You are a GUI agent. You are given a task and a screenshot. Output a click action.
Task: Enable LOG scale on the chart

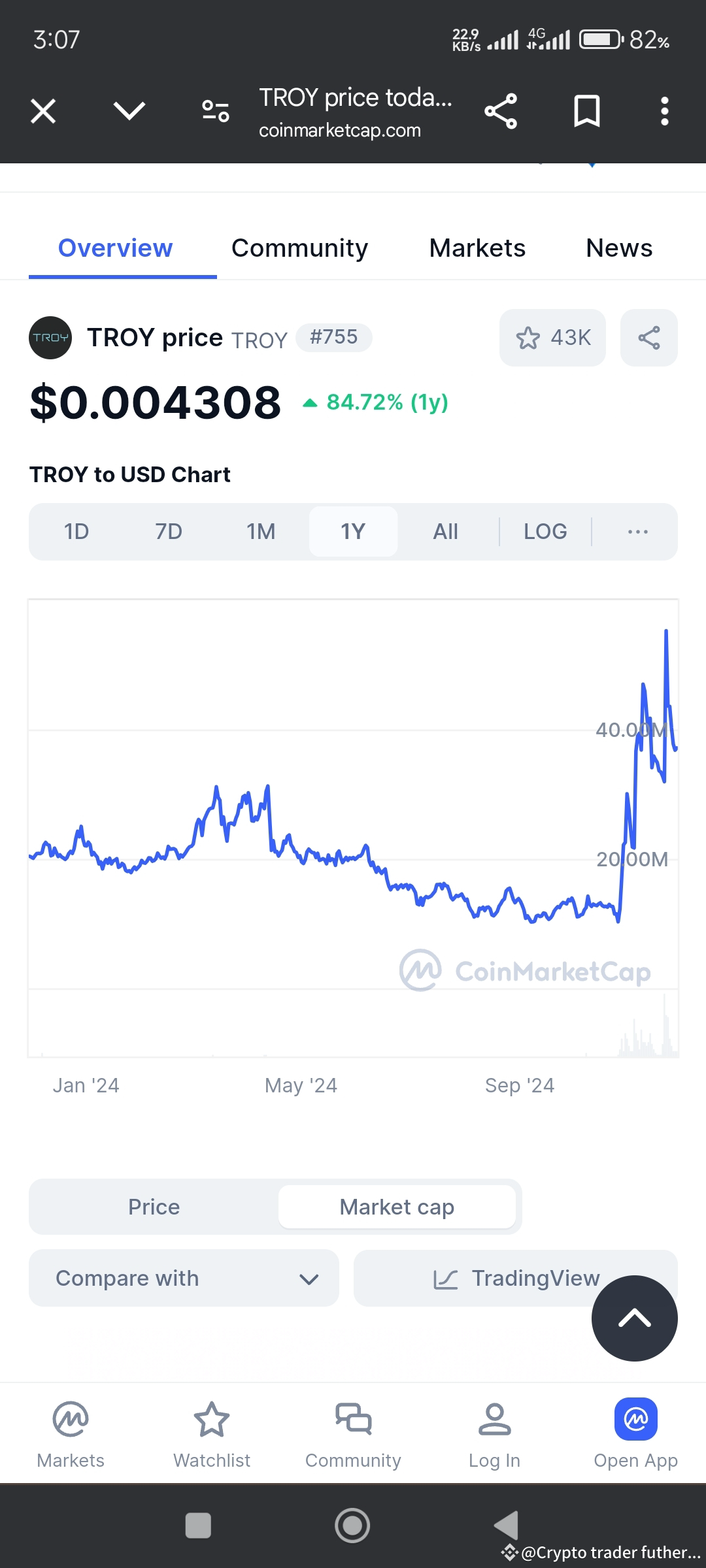[545, 531]
